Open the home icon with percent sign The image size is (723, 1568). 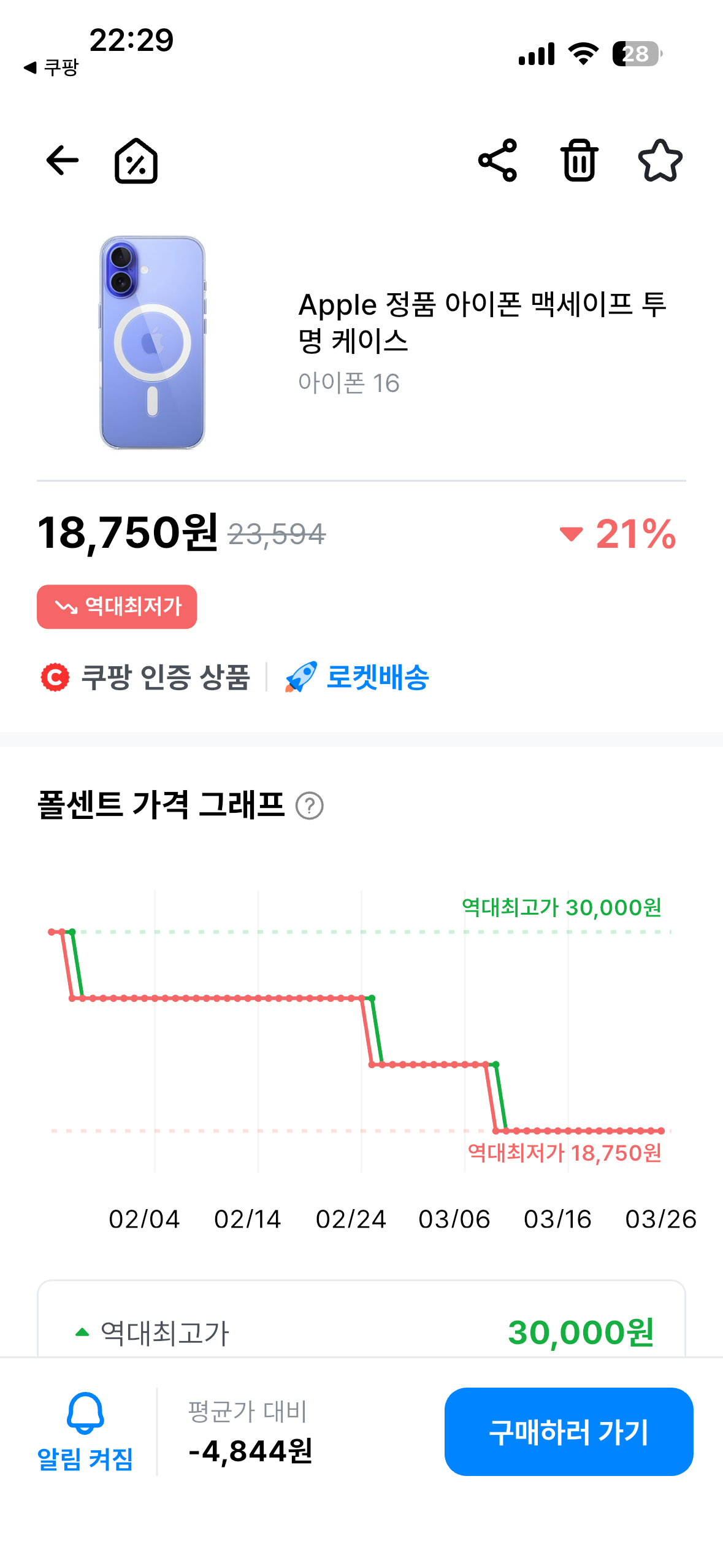(136, 161)
